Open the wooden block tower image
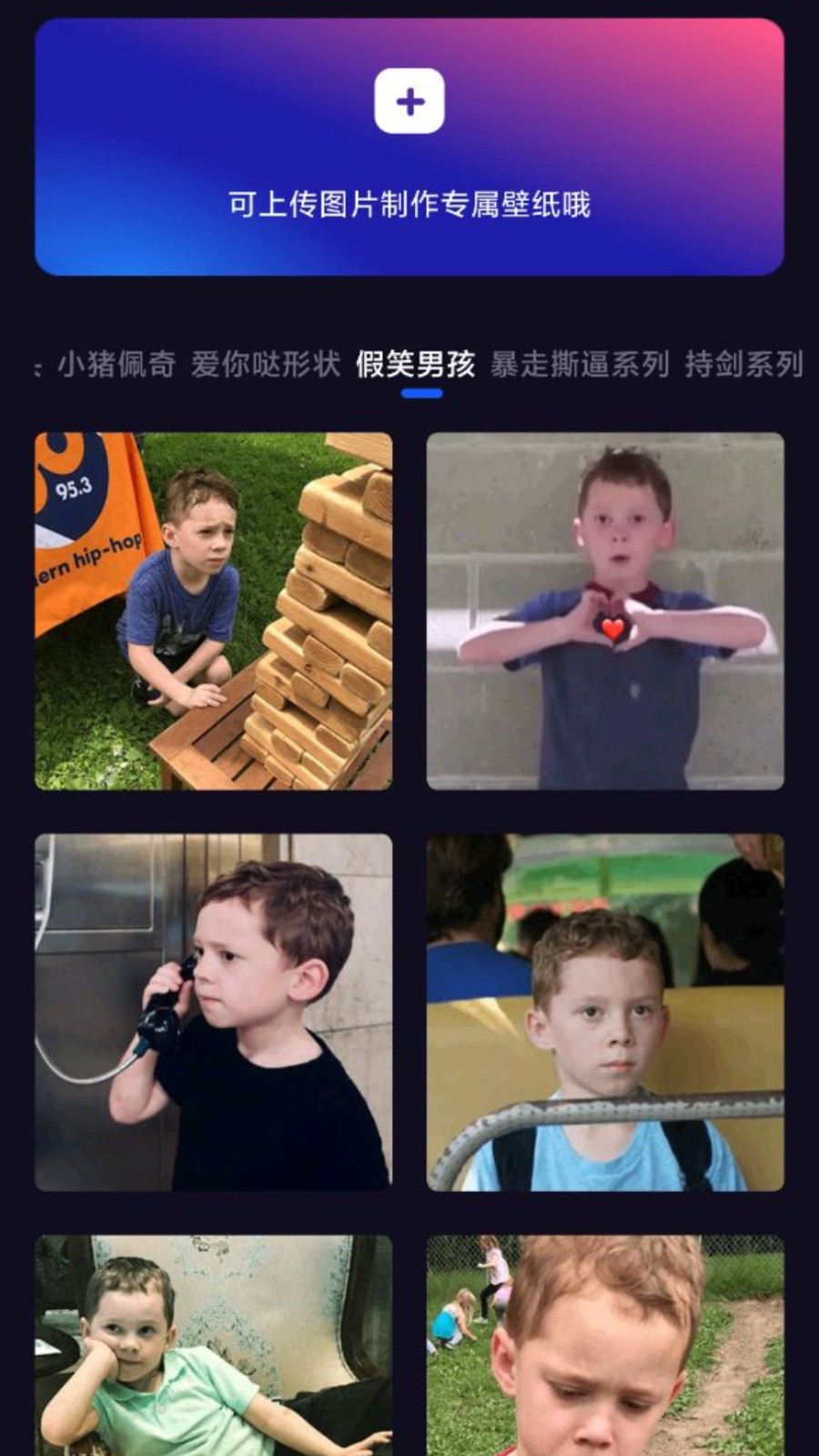This screenshot has width=819, height=1456. 214,611
